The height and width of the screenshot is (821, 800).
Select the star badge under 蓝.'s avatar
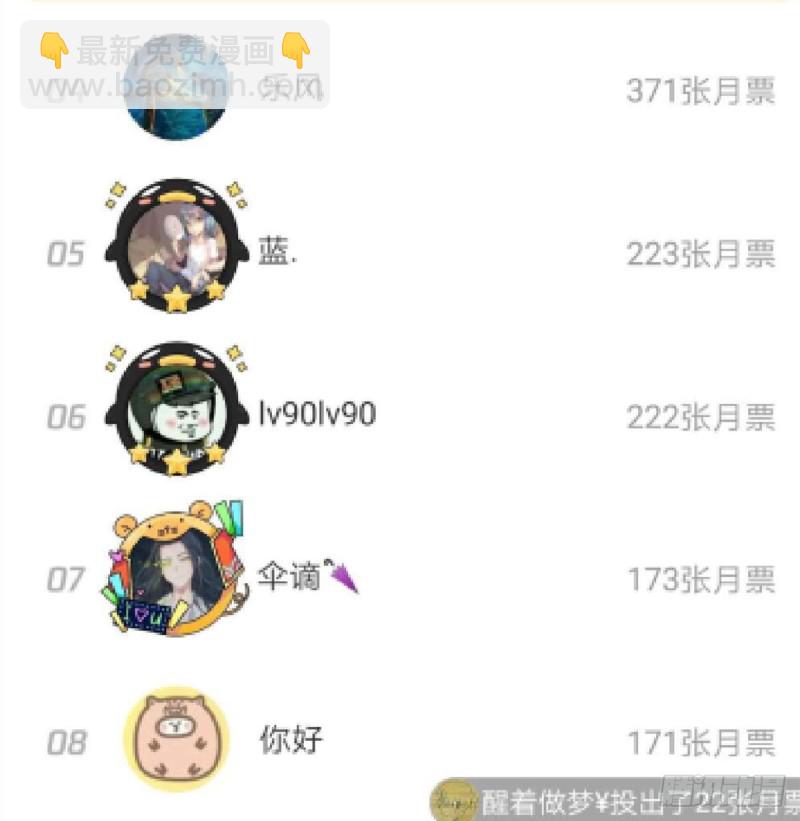click(x=176, y=297)
